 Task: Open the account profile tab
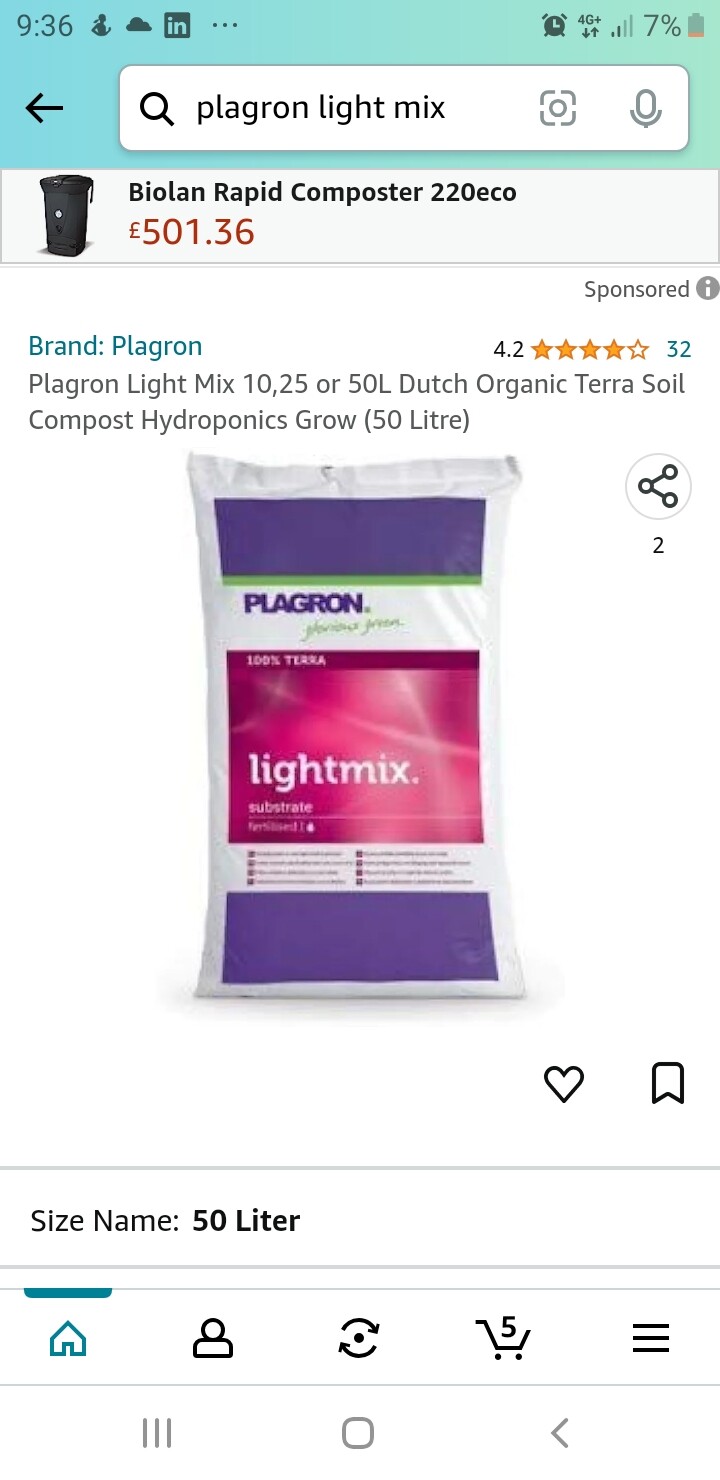tap(212, 1338)
